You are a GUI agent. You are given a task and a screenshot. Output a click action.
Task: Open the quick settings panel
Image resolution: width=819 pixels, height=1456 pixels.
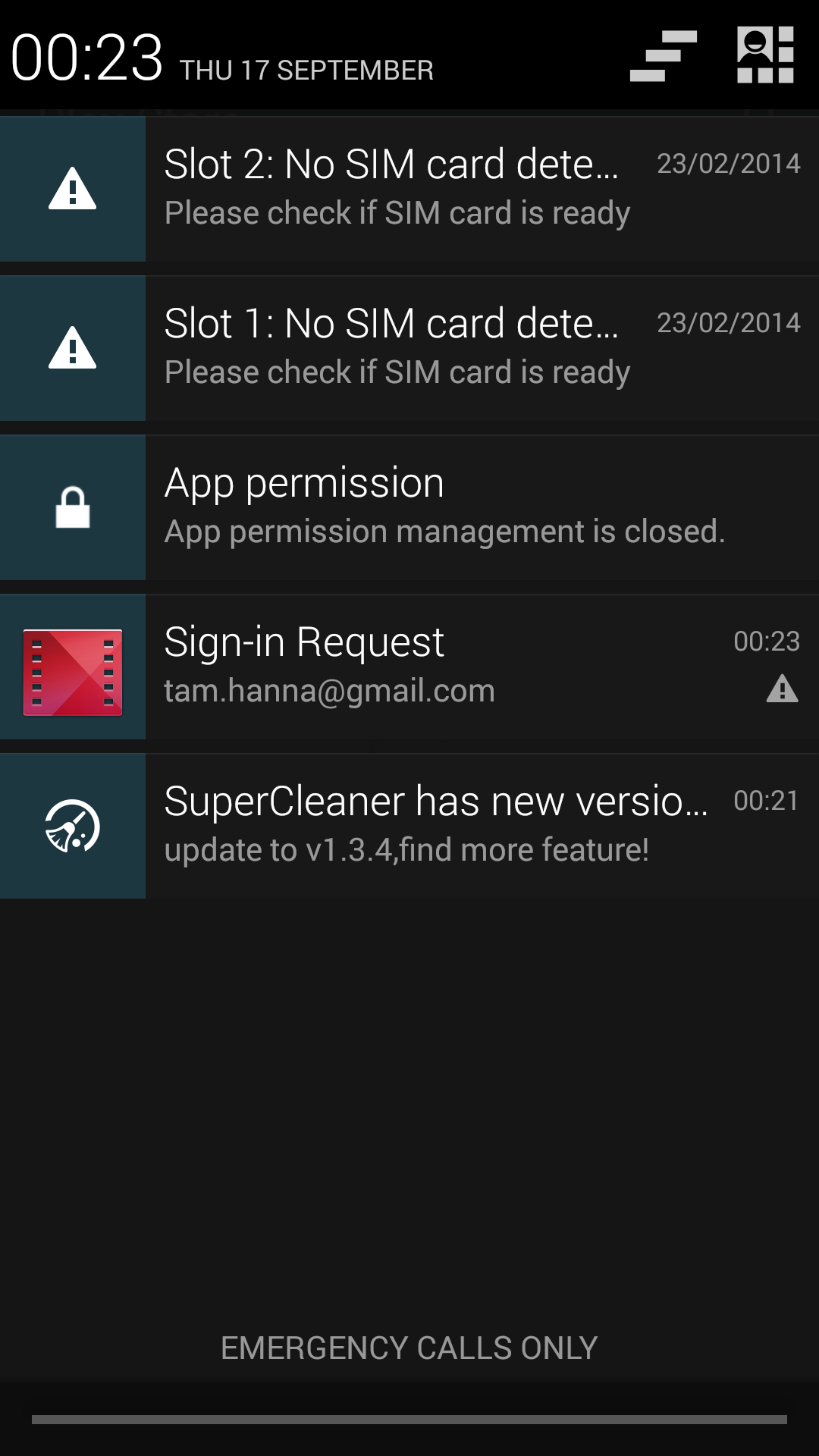point(765,55)
